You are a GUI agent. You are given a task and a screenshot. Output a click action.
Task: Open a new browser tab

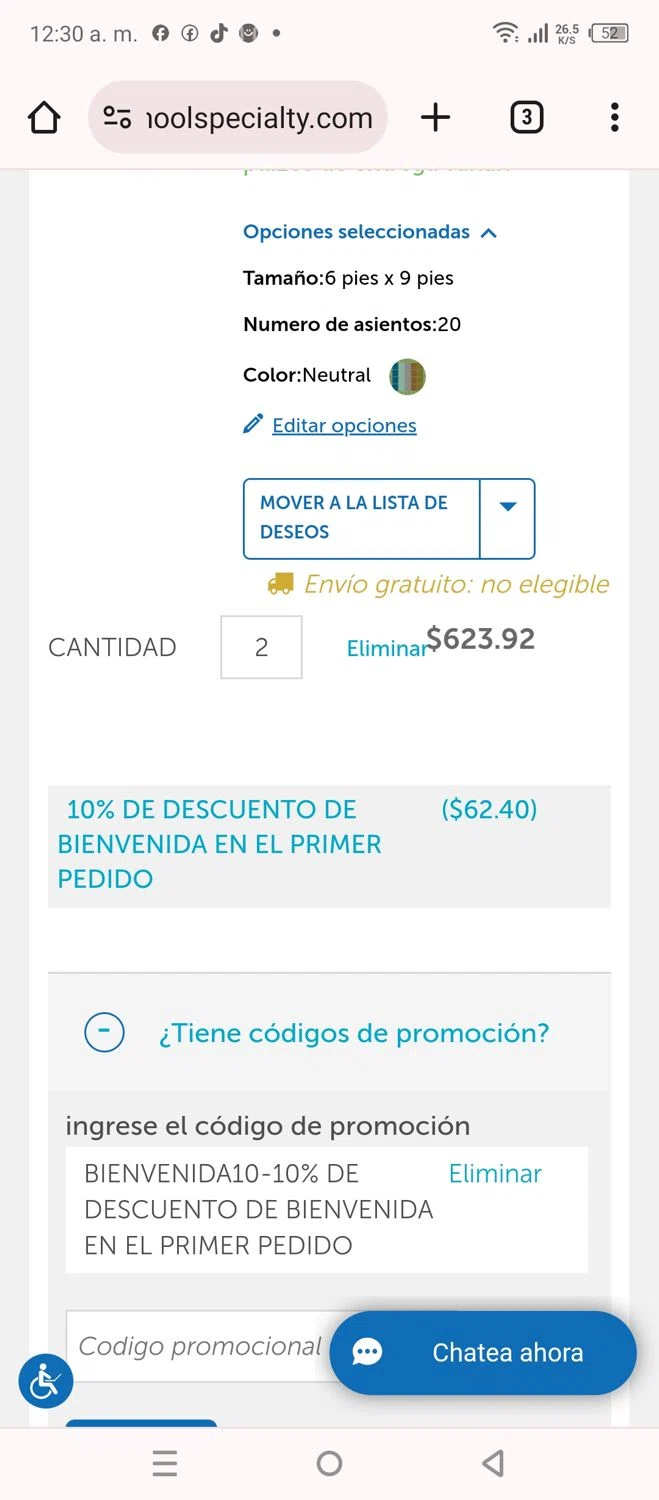[x=435, y=118]
